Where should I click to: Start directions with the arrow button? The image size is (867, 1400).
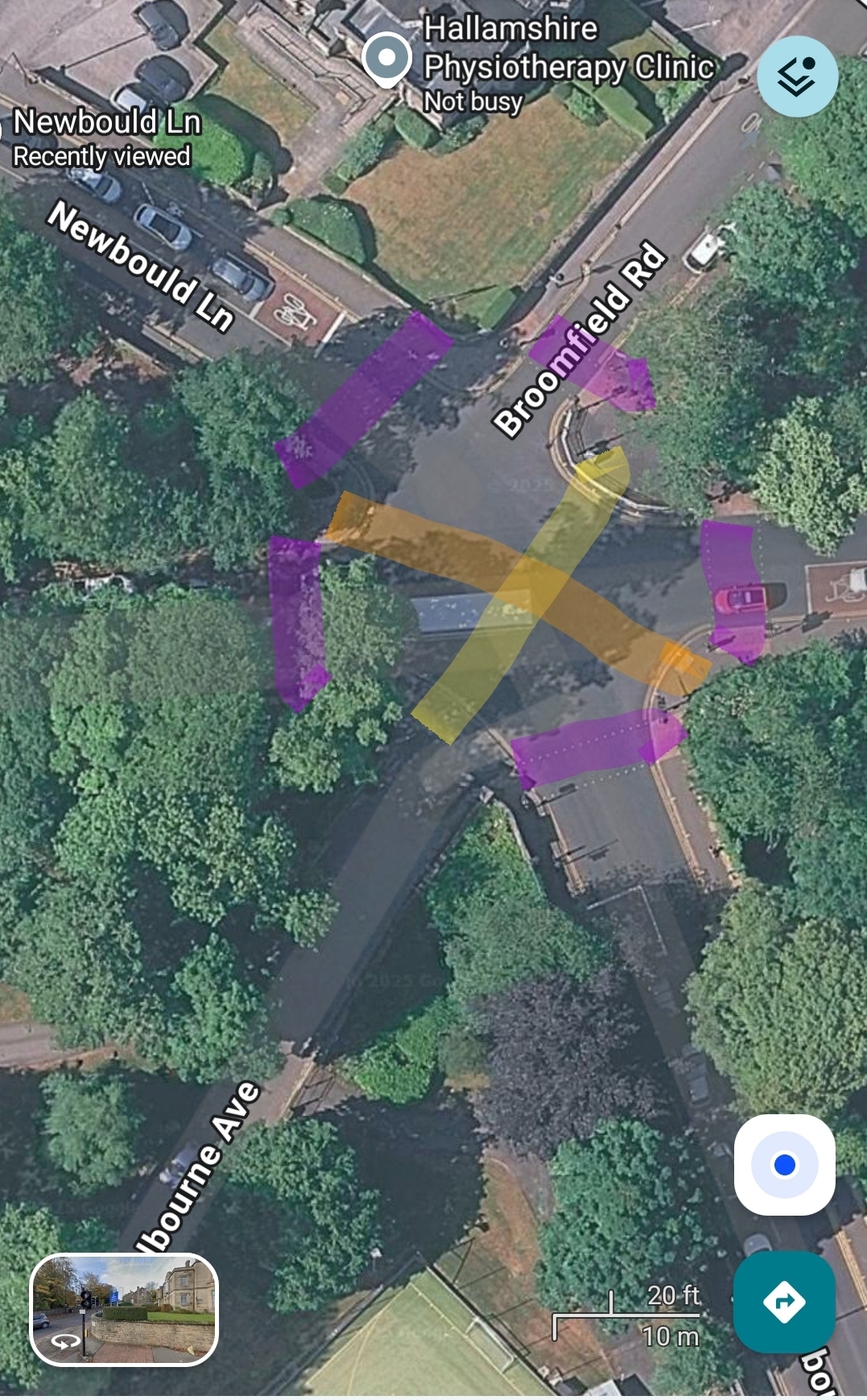tap(783, 1302)
